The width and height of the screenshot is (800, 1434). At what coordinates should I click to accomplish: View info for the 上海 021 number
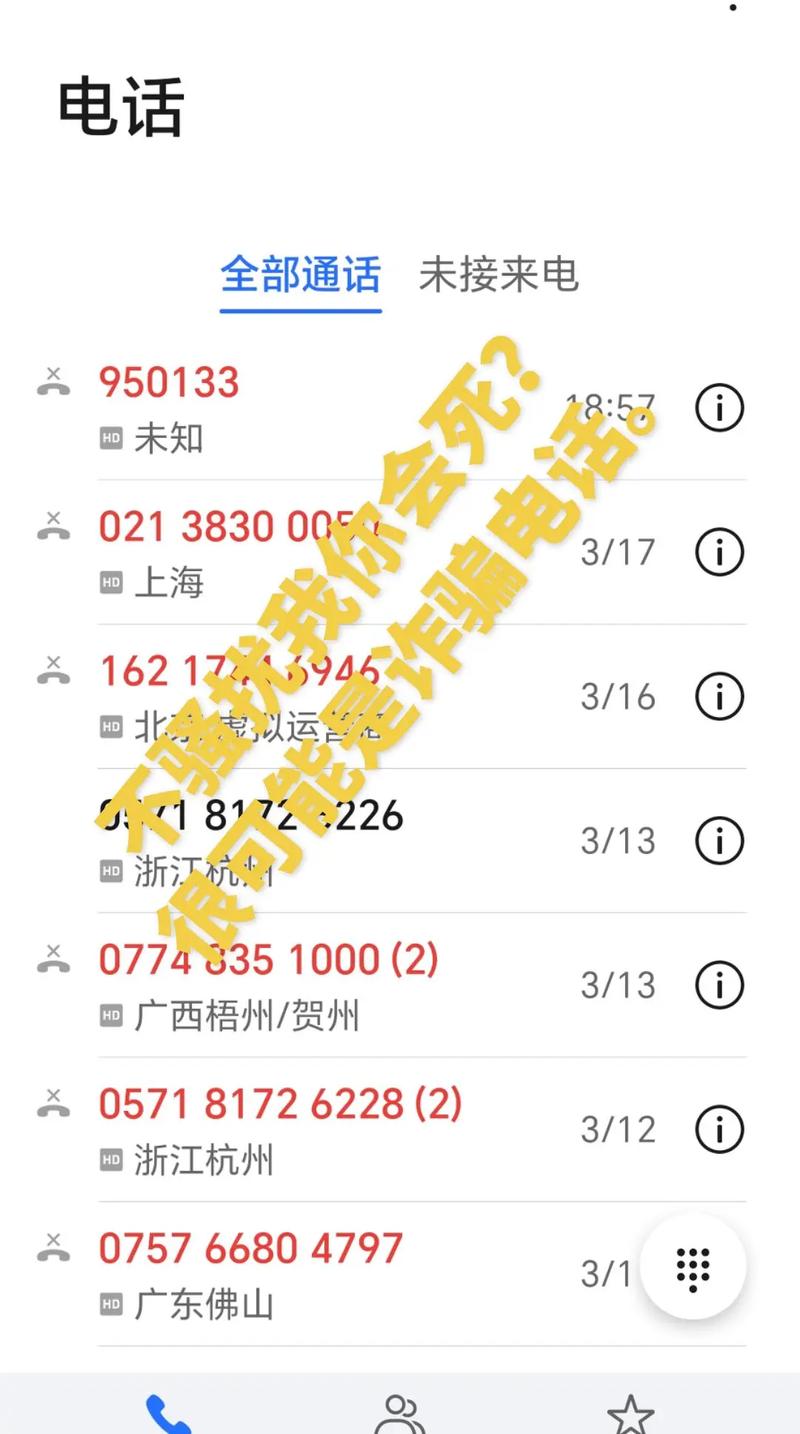tap(719, 552)
